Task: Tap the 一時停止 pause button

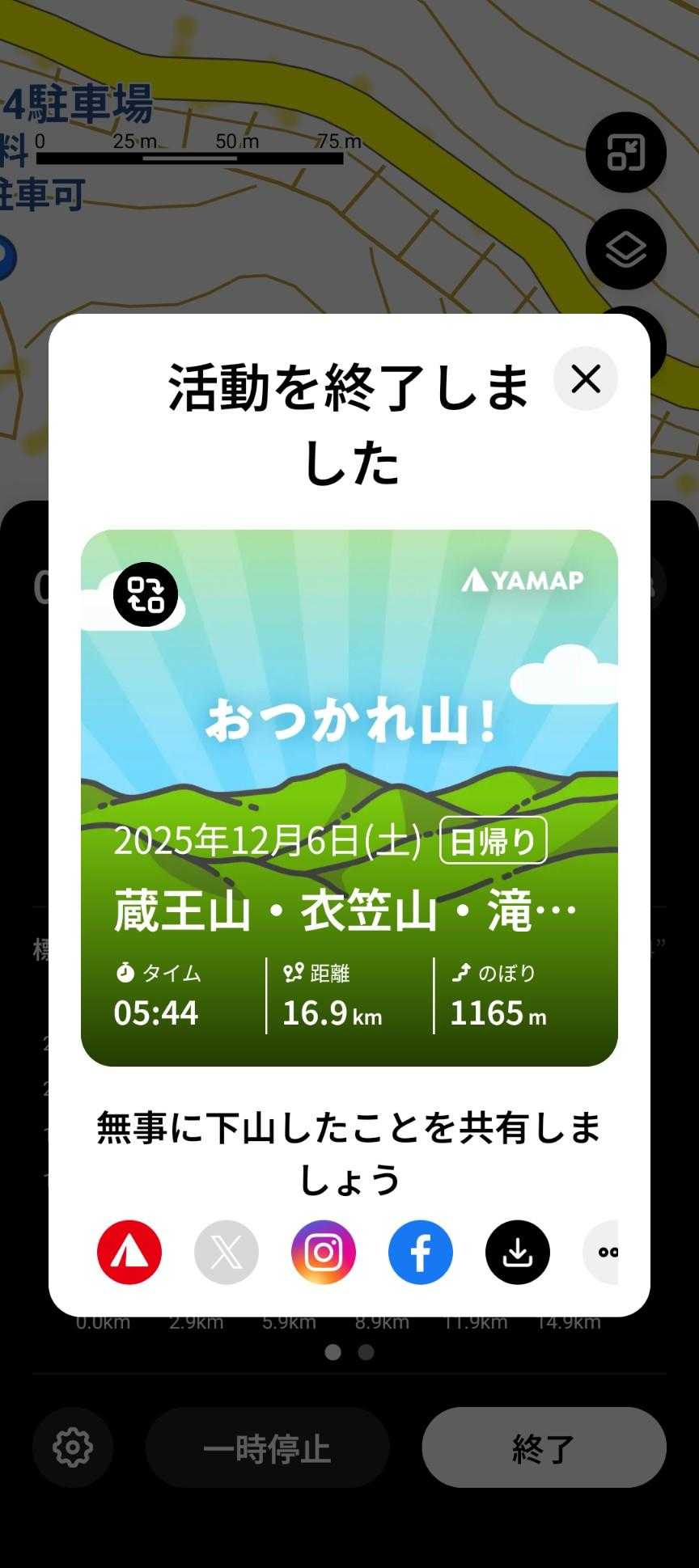Action: click(x=267, y=1448)
